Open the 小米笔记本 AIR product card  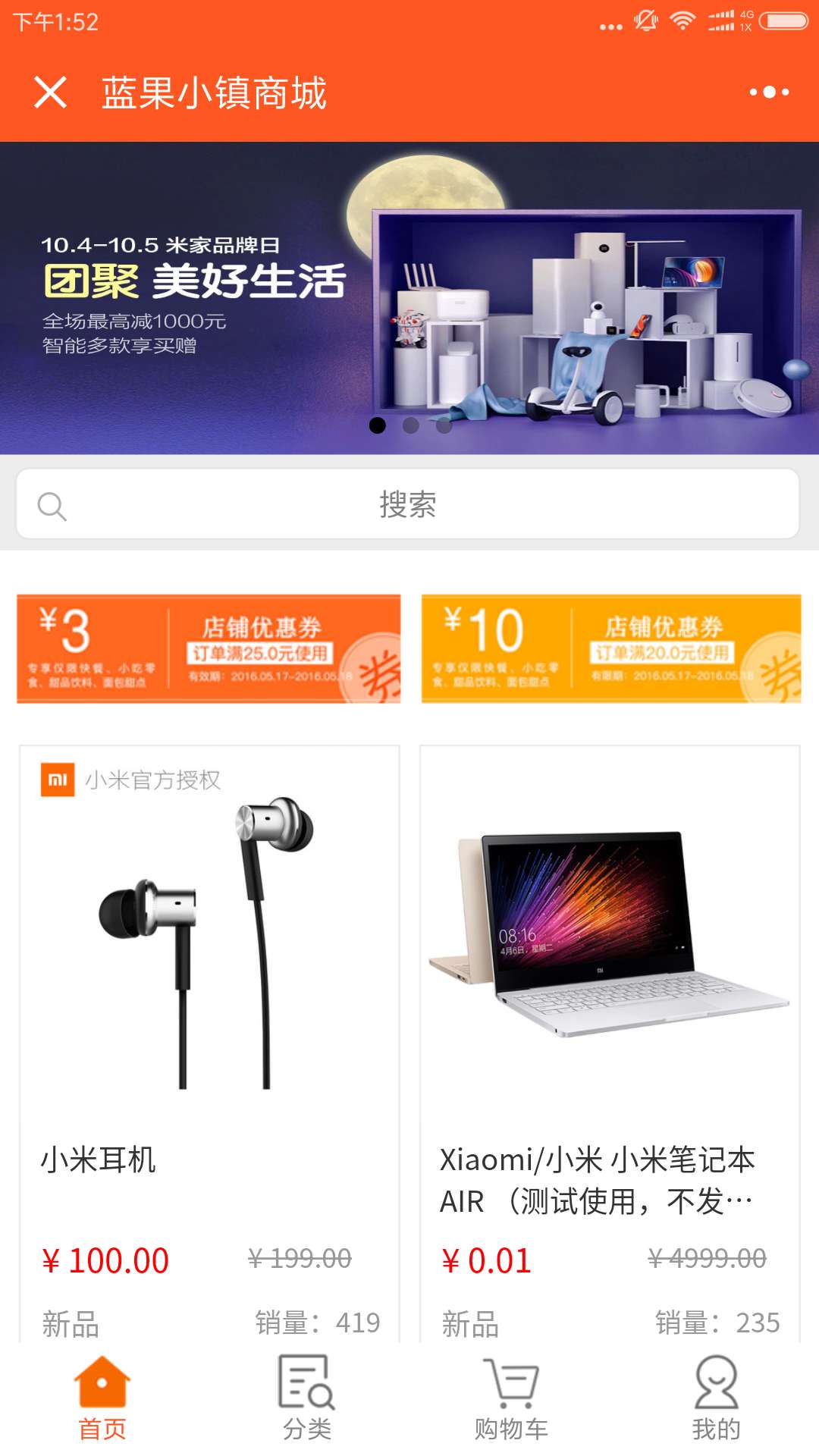[x=610, y=1044]
